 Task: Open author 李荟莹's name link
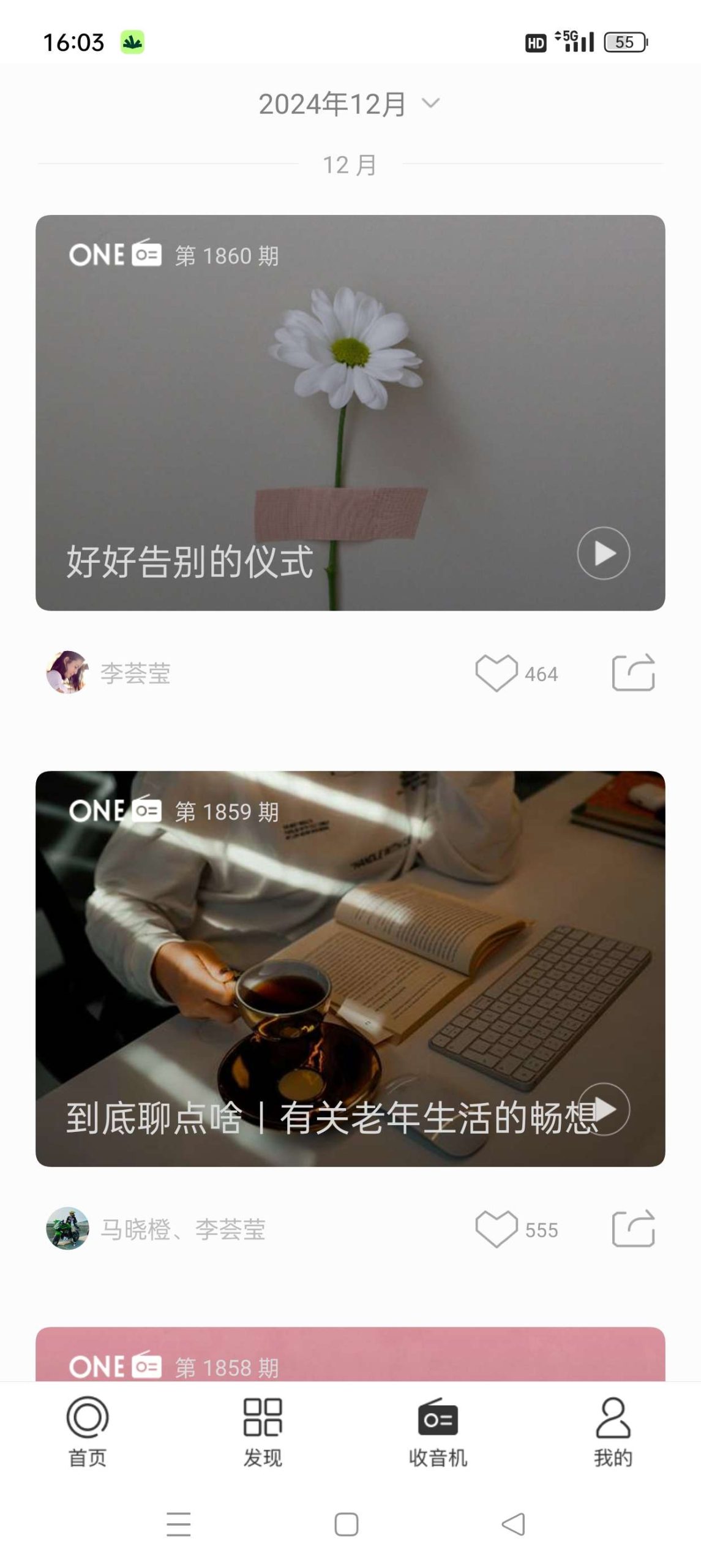[x=136, y=674]
